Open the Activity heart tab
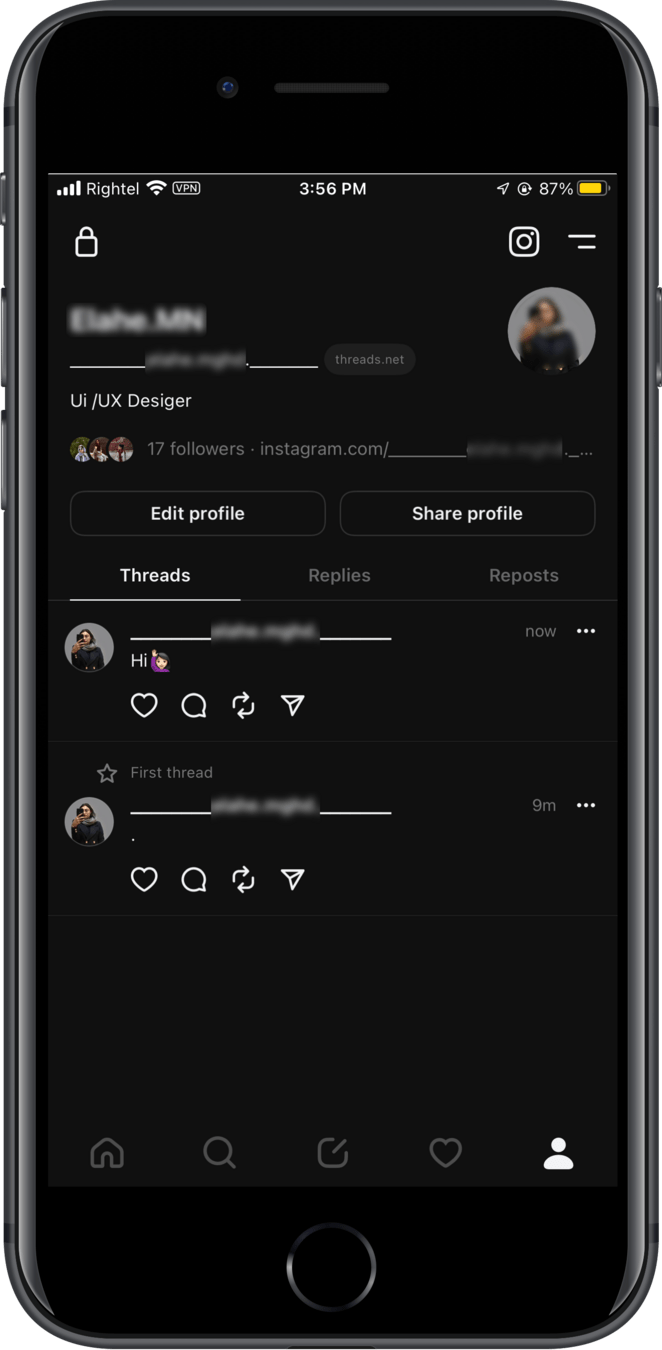The width and height of the screenshot is (662, 1350). [445, 1153]
